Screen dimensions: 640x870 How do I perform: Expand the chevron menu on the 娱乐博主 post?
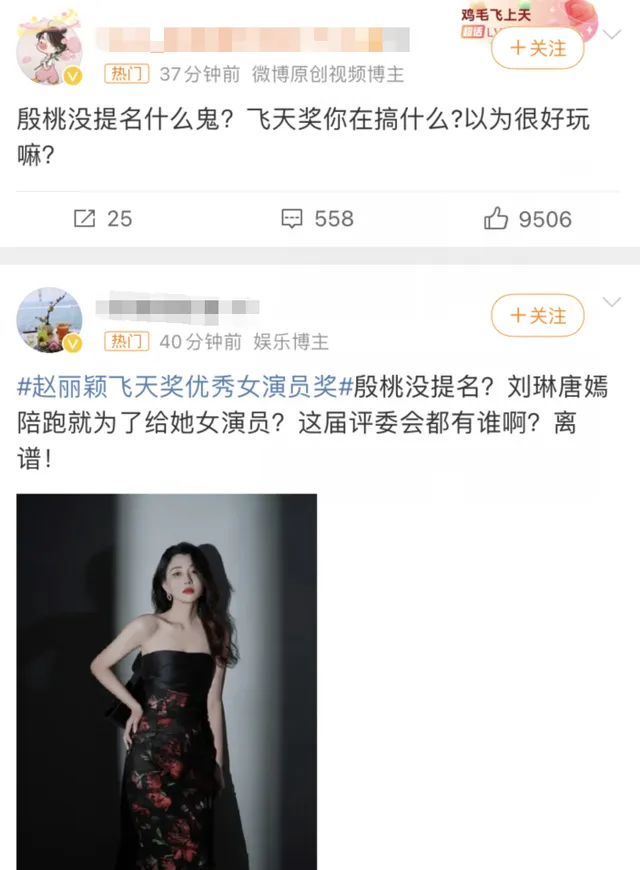tap(611, 303)
